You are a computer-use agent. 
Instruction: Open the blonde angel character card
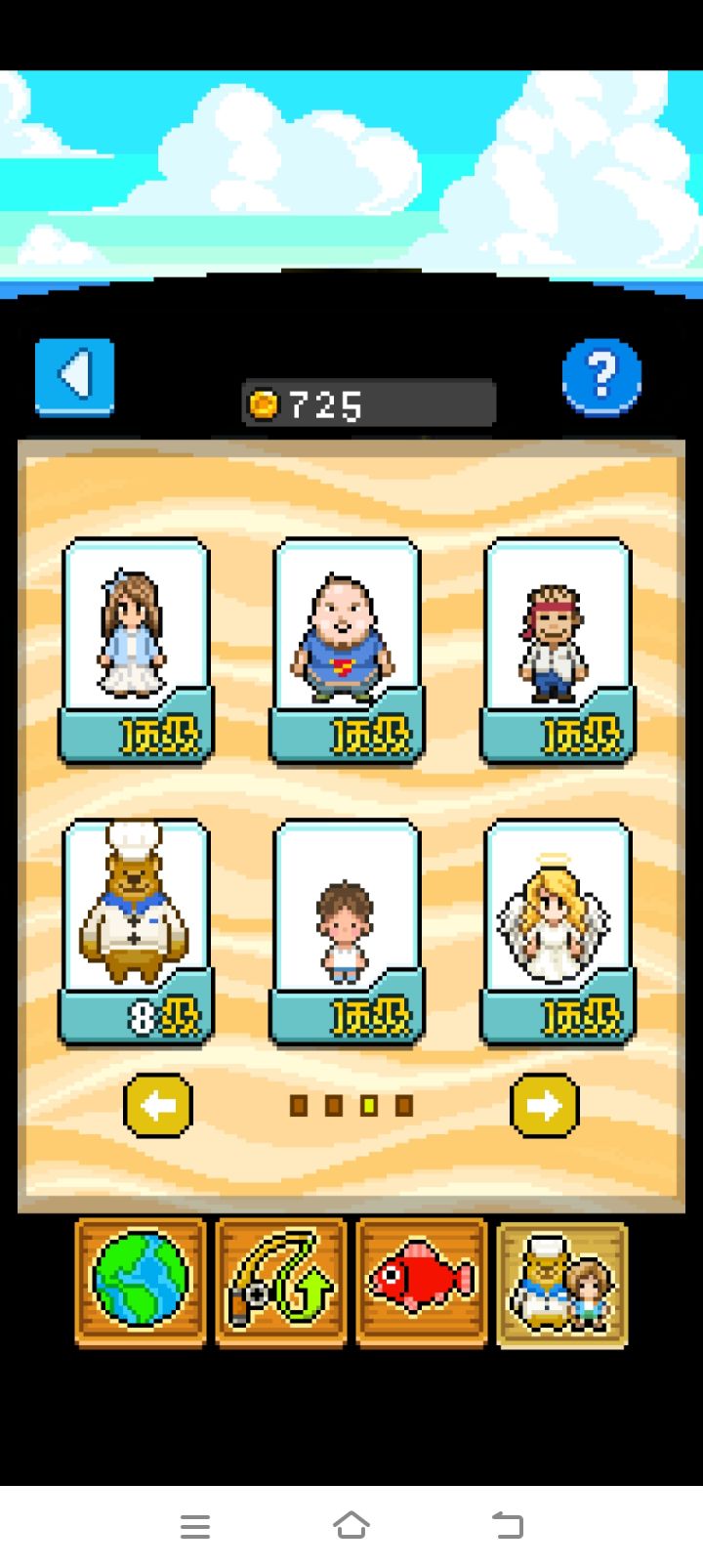[x=558, y=931]
